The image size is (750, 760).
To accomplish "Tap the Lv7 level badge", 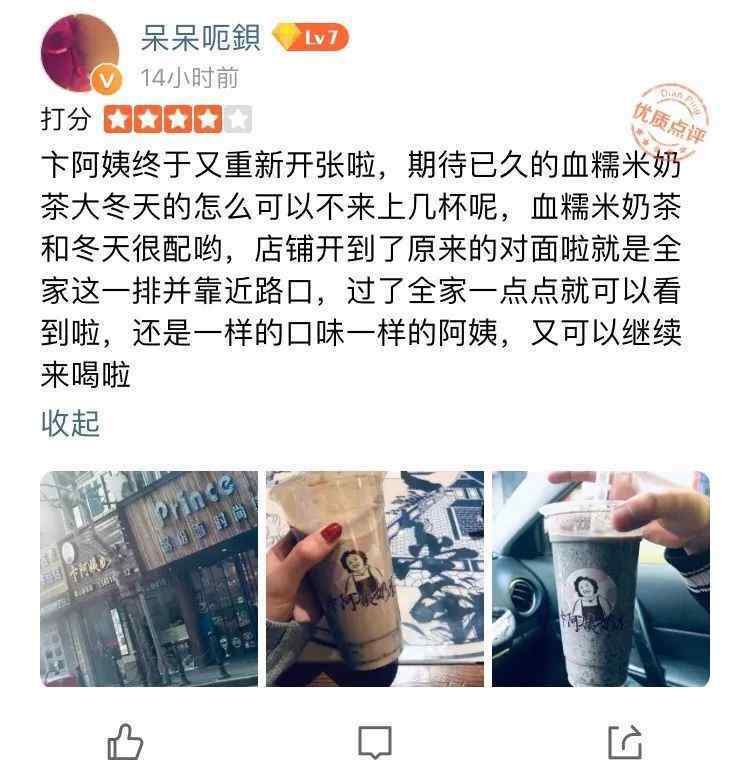I will [310, 38].
